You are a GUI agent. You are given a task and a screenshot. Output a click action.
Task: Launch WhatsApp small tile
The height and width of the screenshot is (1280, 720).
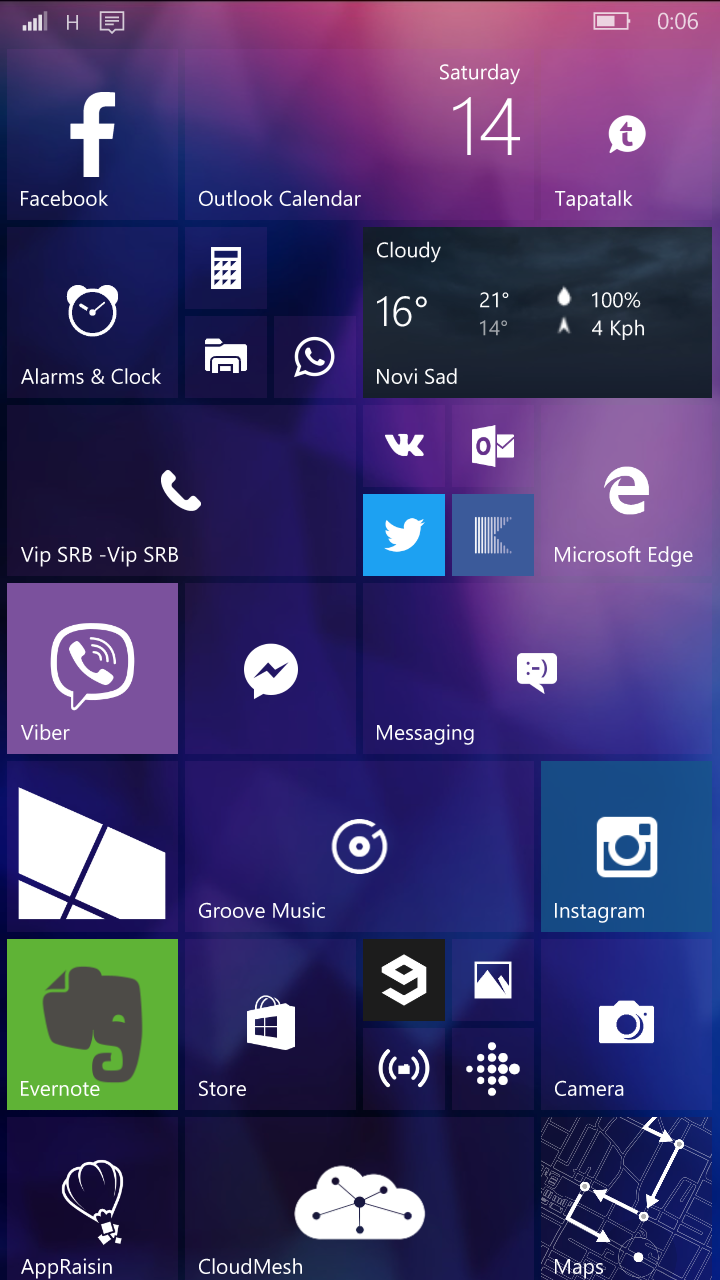point(314,357)
